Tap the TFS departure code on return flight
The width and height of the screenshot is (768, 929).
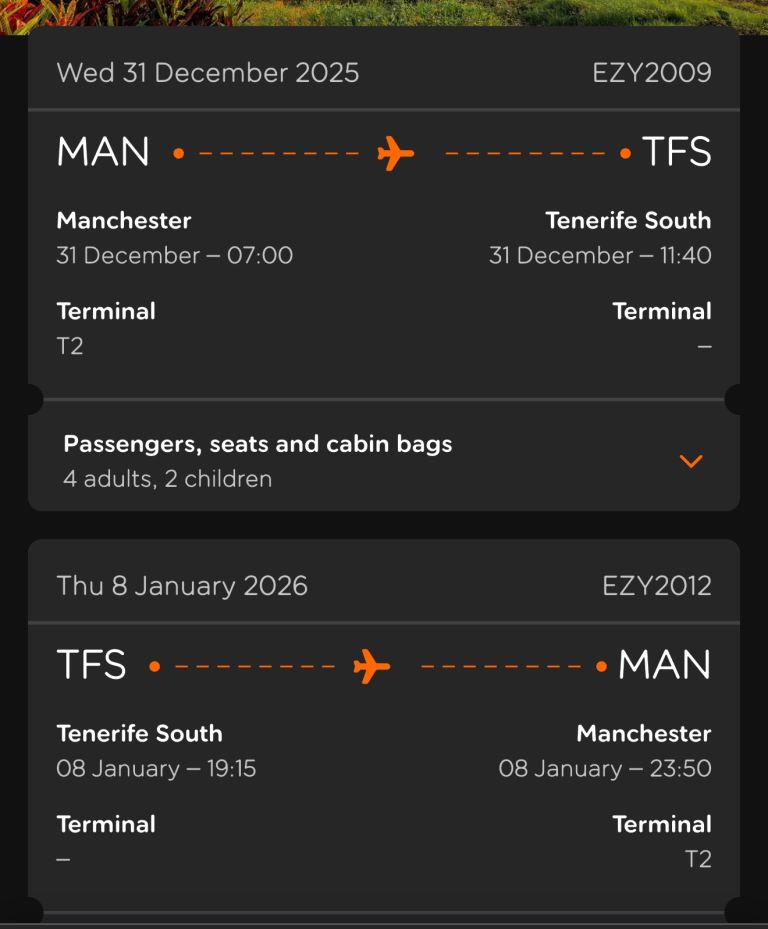tap(91, 664)
